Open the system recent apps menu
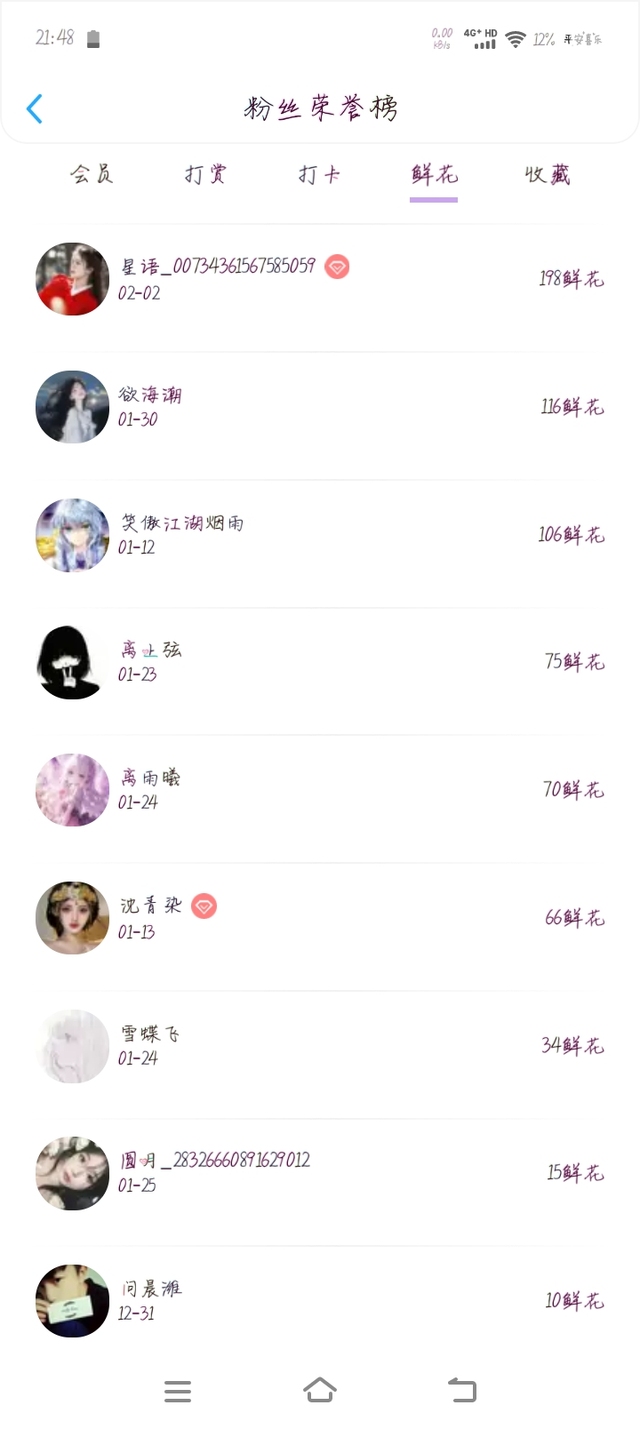Screen dimensions: 640x1429 (178, 1391)
